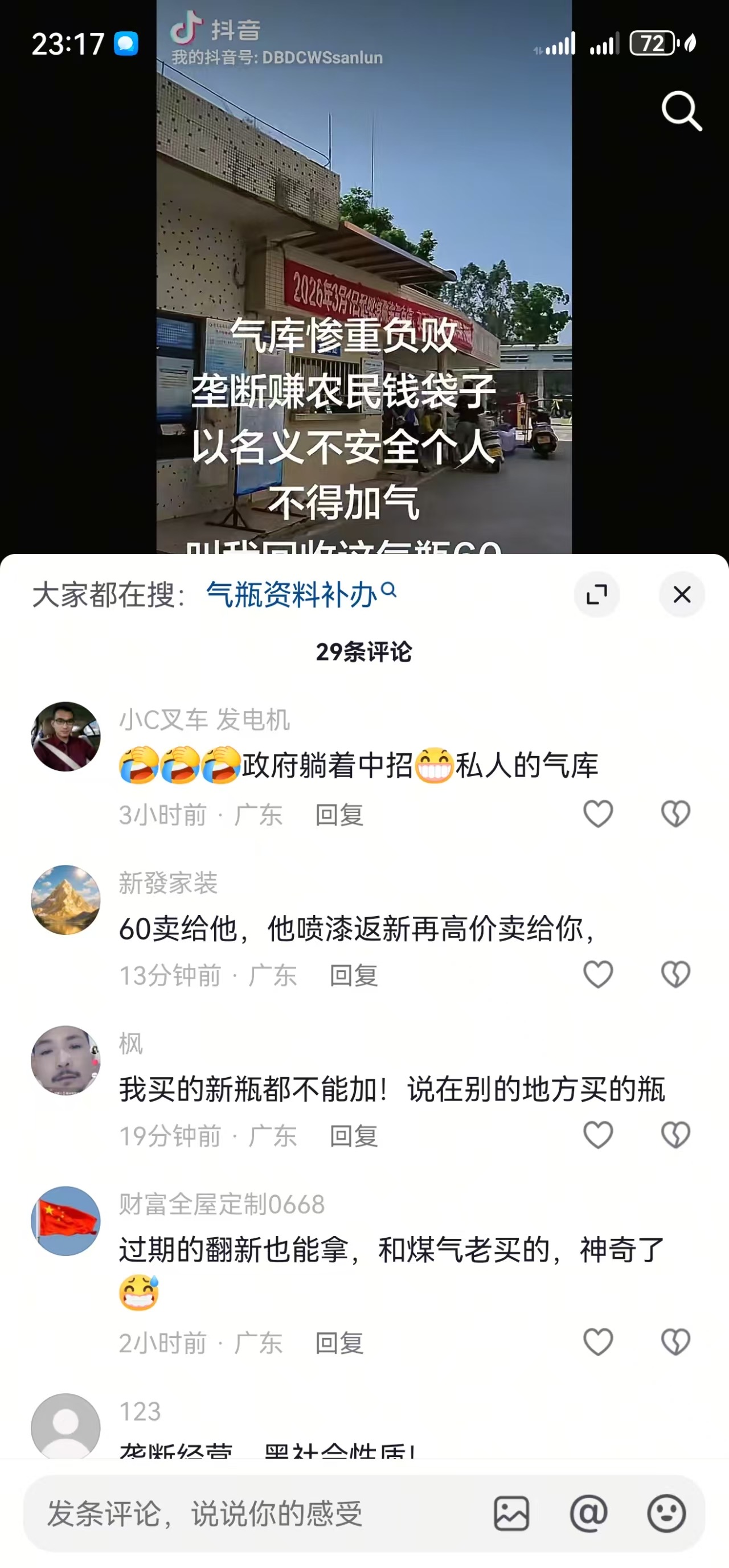Close the comments panel
Viewport: 729px width, 1568px height.
point(682,594)
